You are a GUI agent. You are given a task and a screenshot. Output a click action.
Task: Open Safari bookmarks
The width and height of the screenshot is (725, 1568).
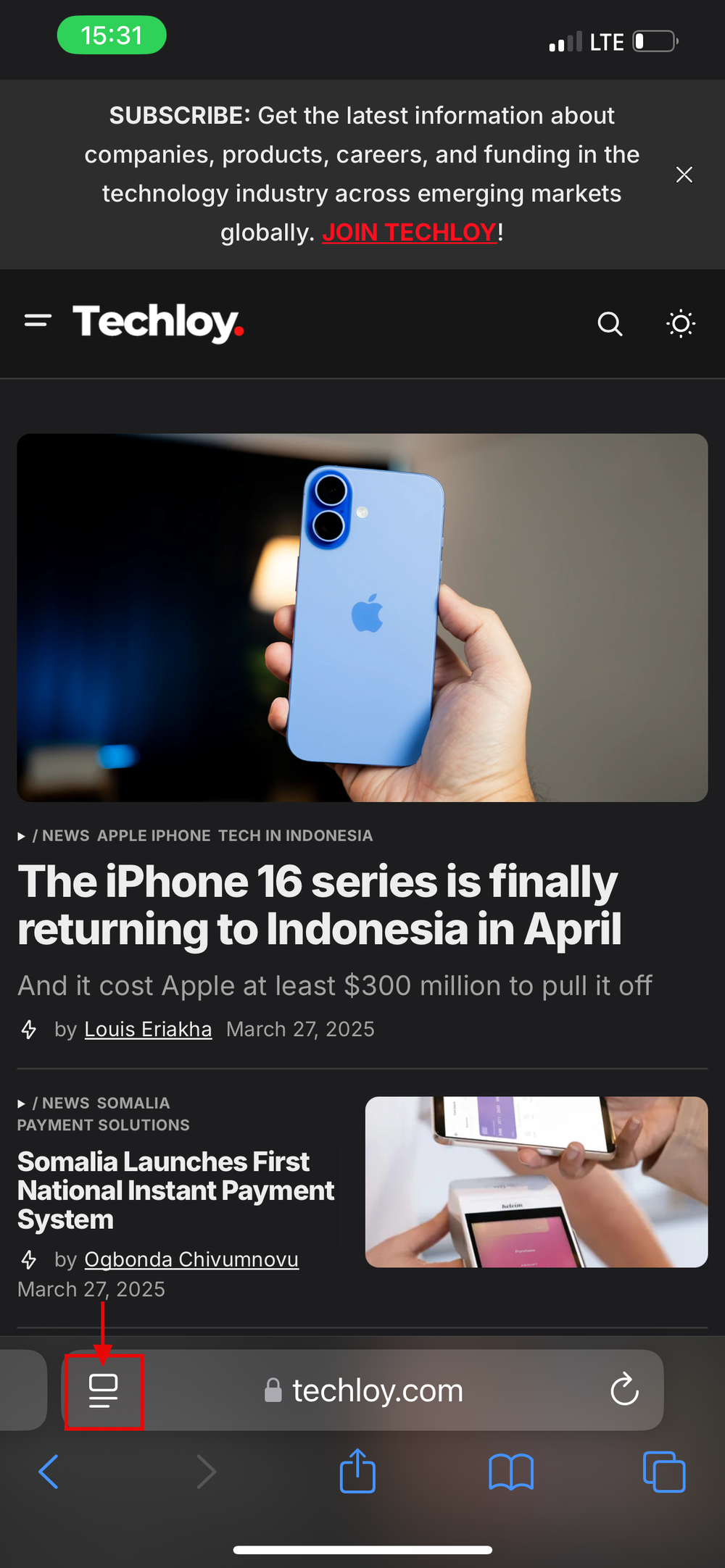pyautogui.click(x=511, y=1472)
